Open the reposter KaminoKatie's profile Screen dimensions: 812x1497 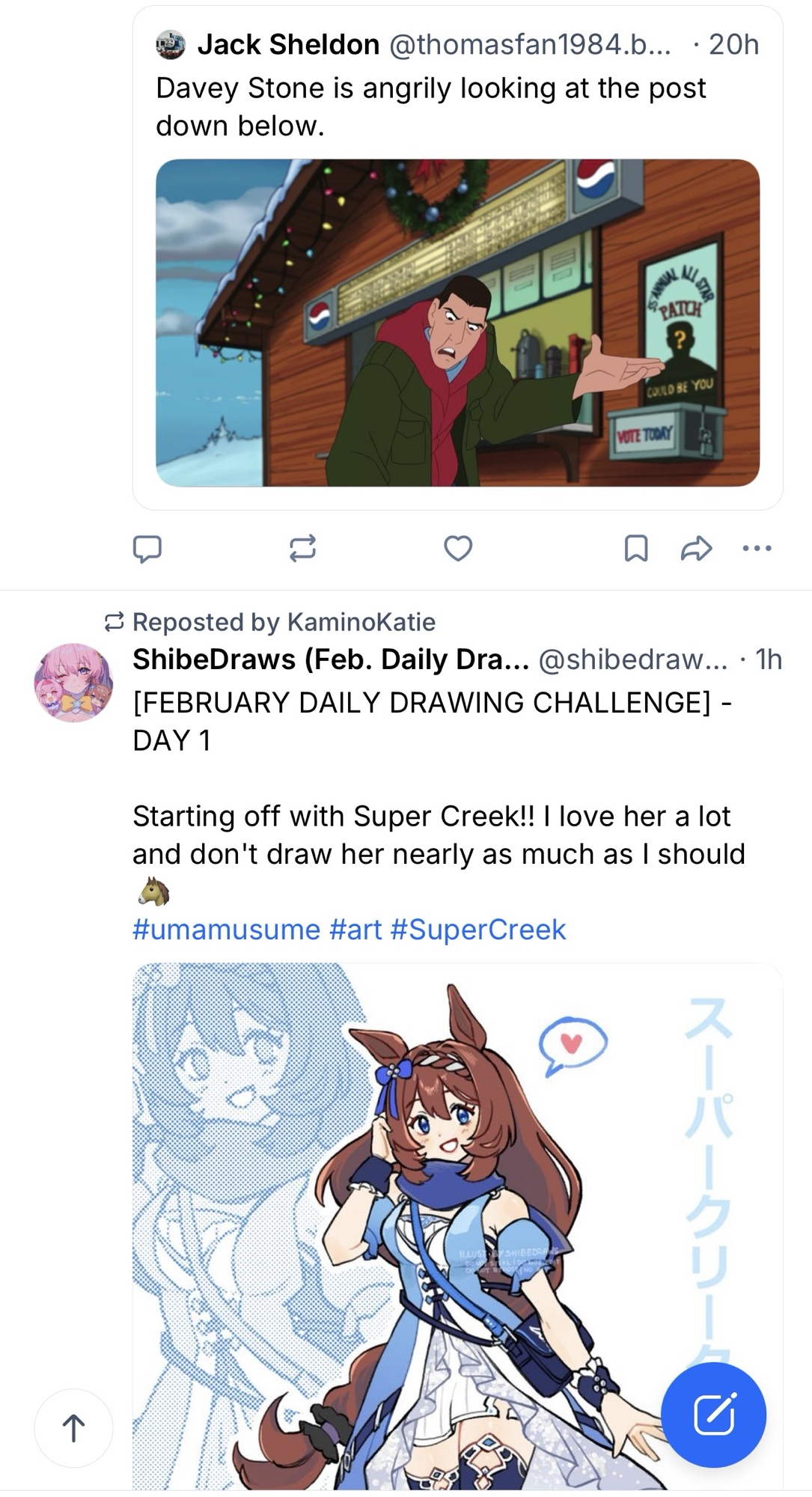click(x=284, y=622)
